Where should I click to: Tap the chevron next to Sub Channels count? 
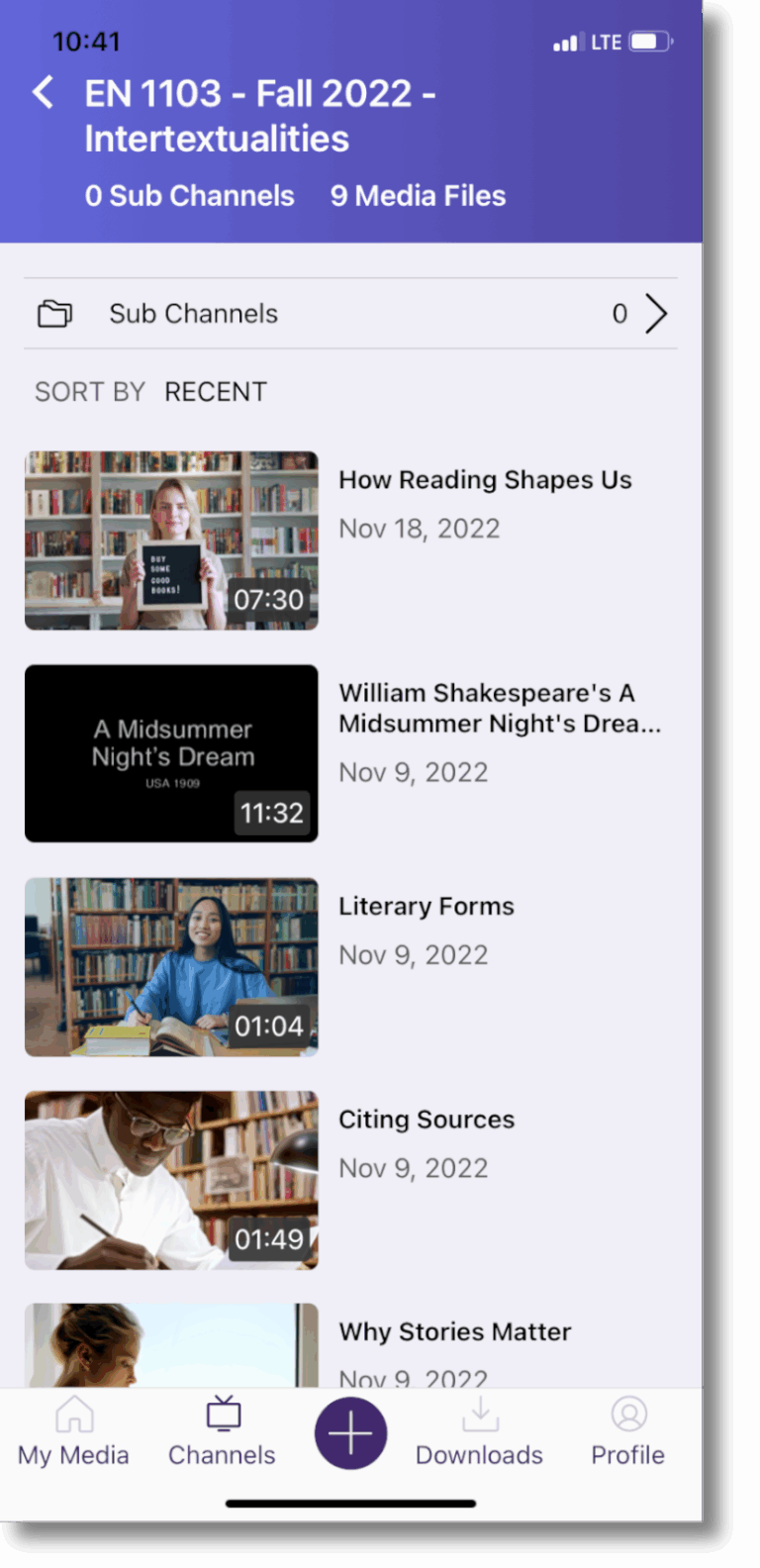[658, 313]
